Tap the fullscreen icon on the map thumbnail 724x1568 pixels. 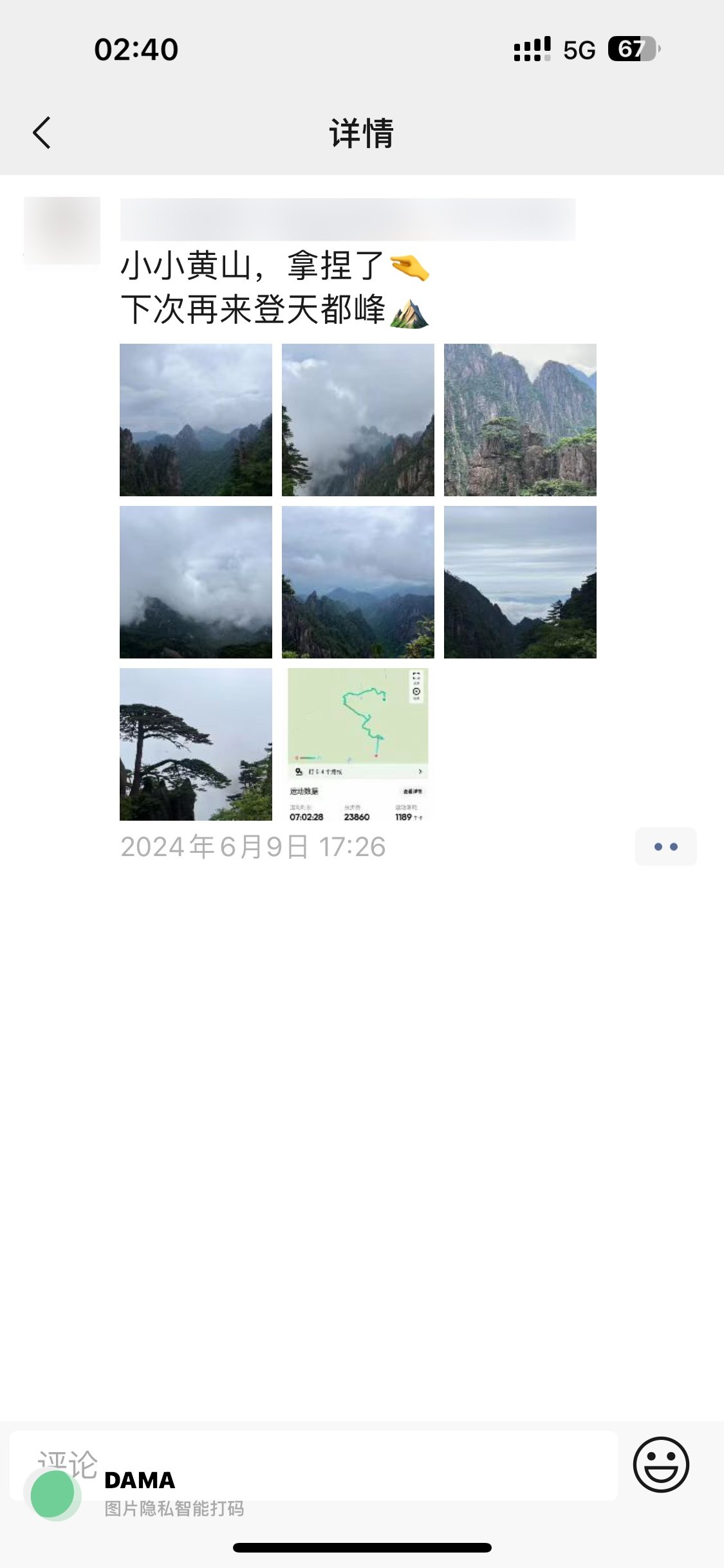[416, 677]
